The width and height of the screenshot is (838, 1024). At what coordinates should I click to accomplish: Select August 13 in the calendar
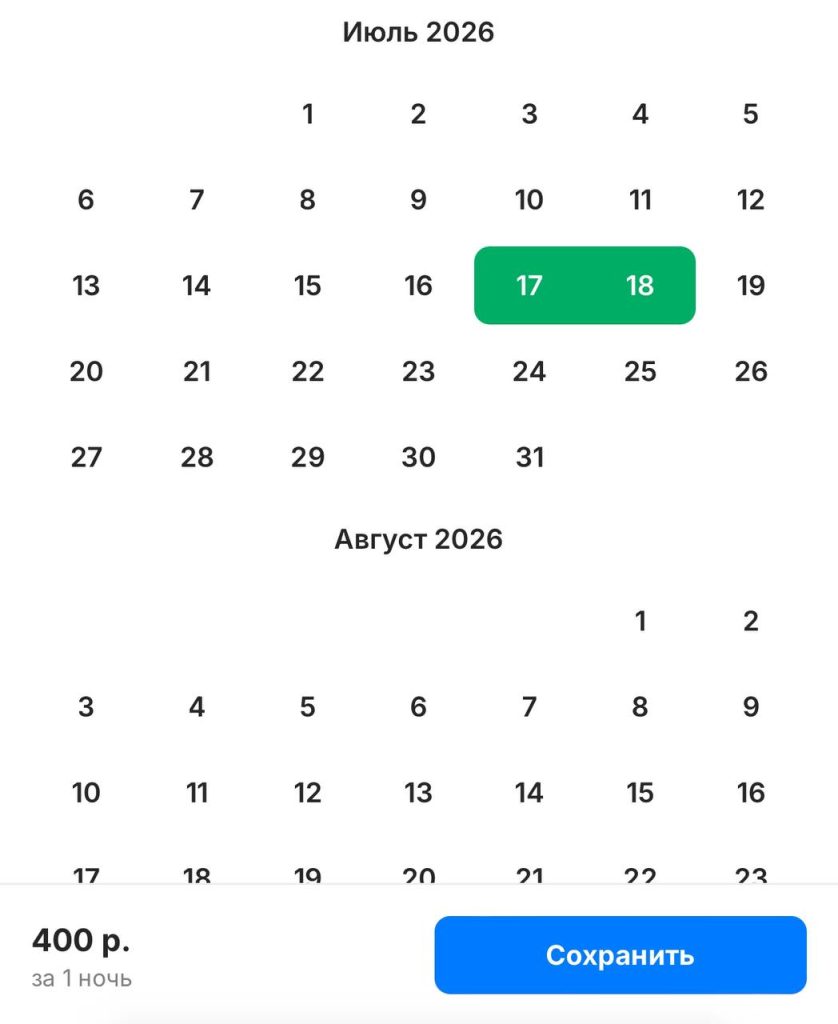[418, 794]
